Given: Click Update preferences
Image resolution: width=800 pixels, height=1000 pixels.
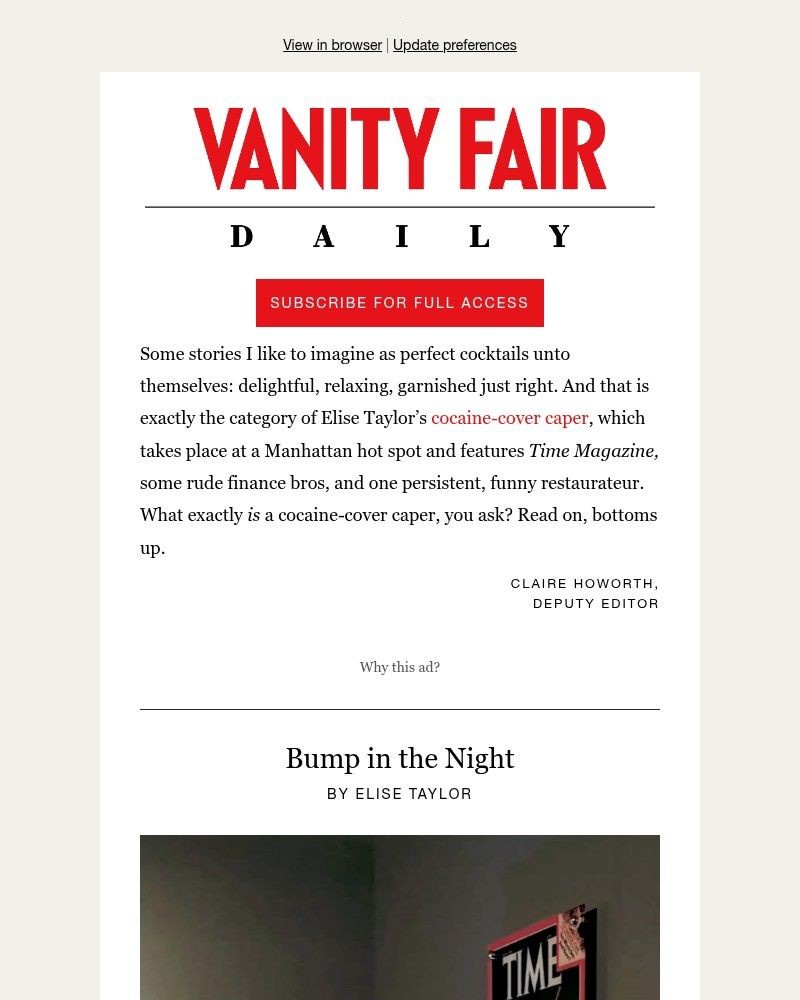Looking at the screenshot, I should 455,45.
